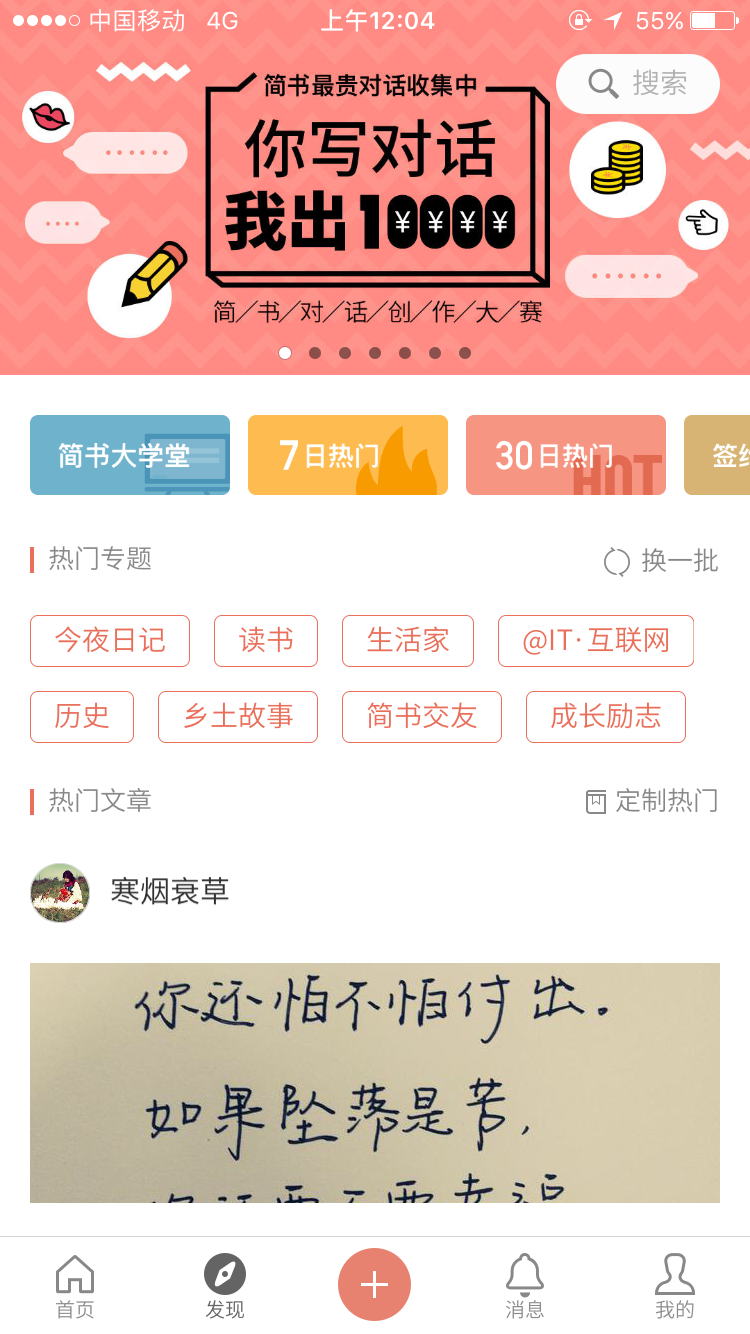Select the 读书 topic tag

(x=265, y=641)
